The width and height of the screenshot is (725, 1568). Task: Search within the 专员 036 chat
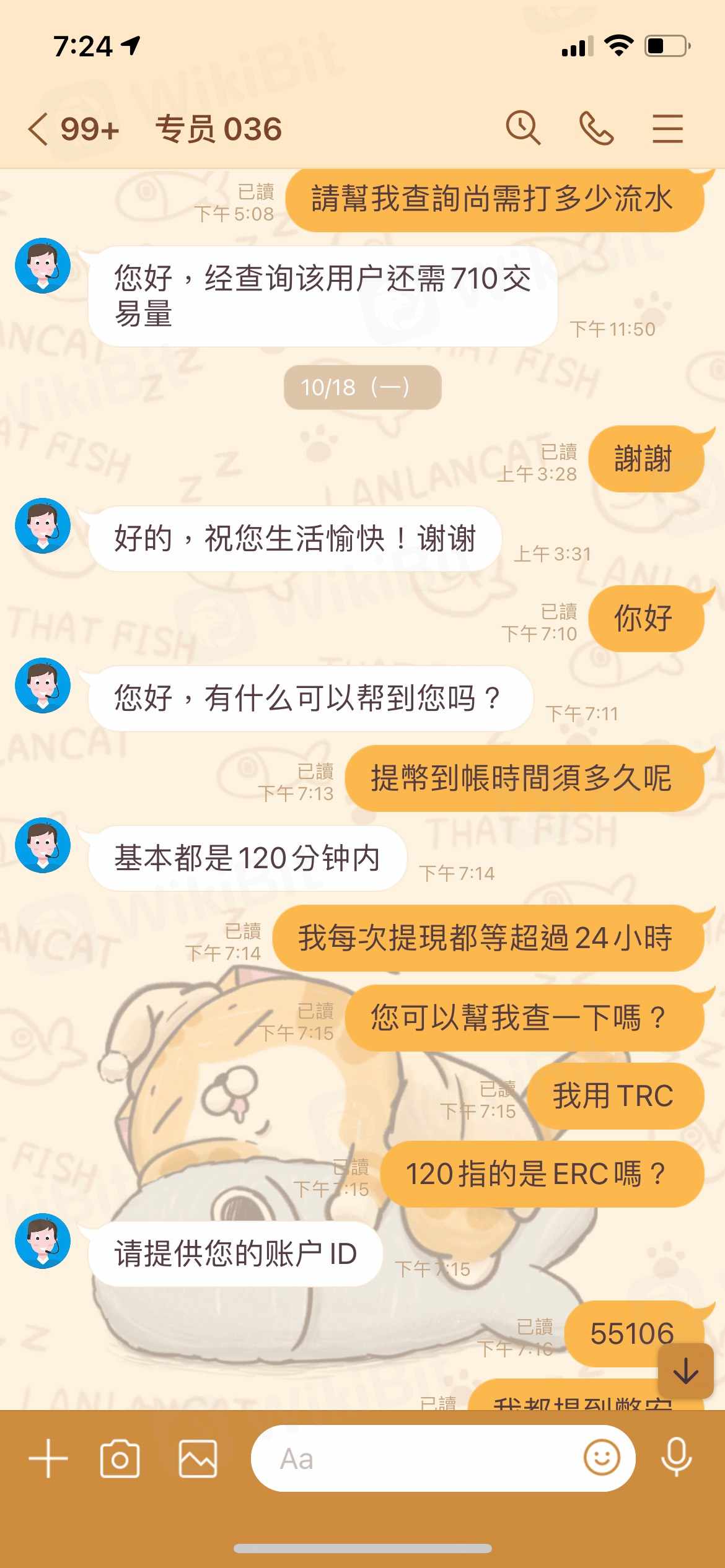coord(522,128)
